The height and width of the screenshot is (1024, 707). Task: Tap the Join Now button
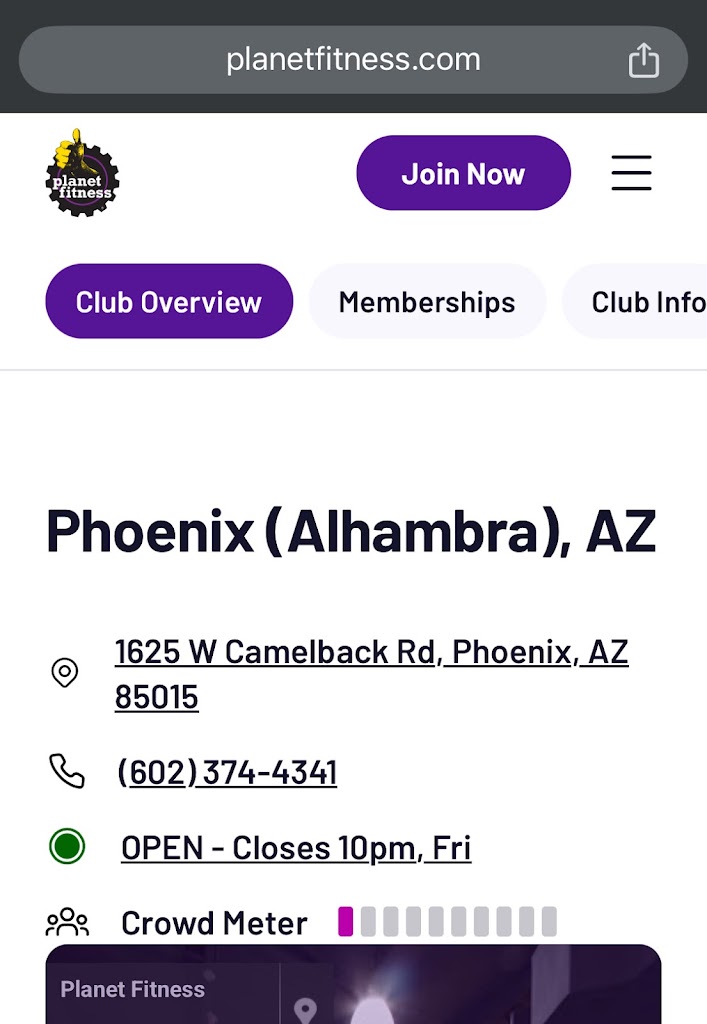pos(463,173)
